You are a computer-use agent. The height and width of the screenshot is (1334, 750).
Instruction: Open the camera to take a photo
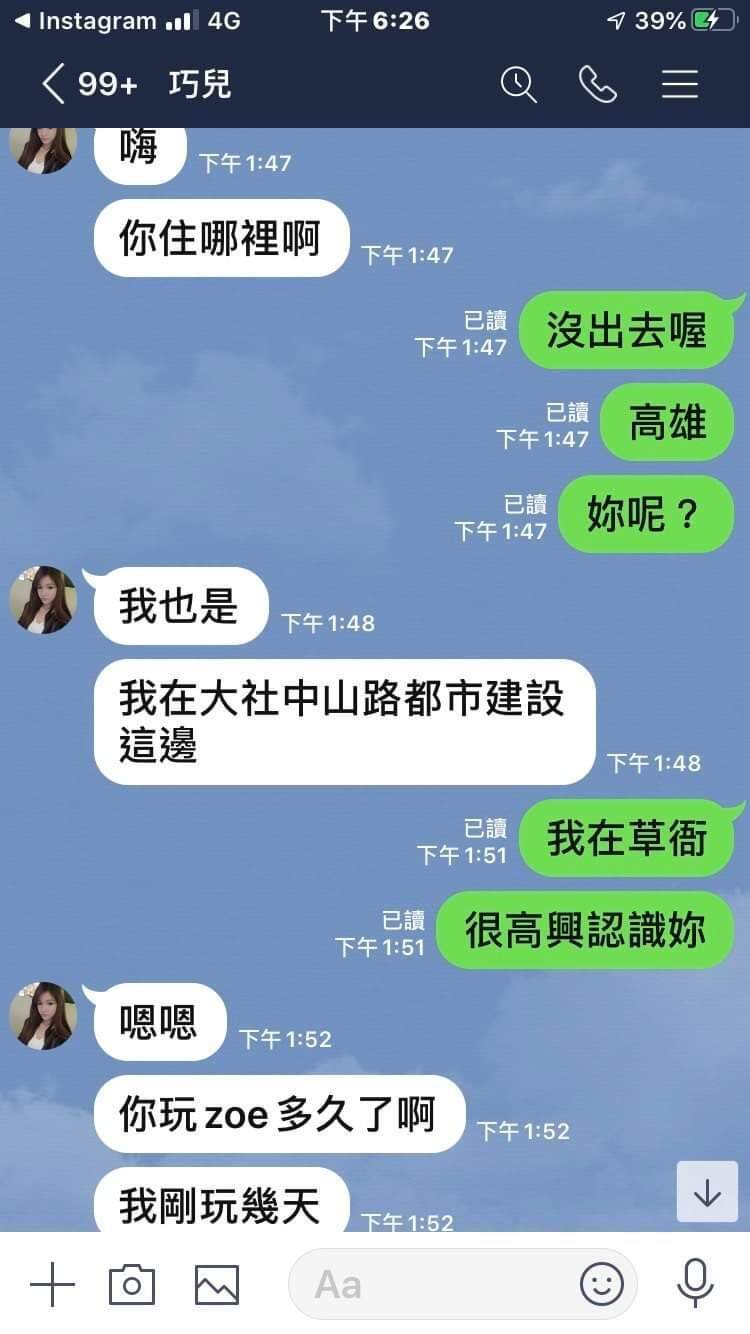(132, 1284)
